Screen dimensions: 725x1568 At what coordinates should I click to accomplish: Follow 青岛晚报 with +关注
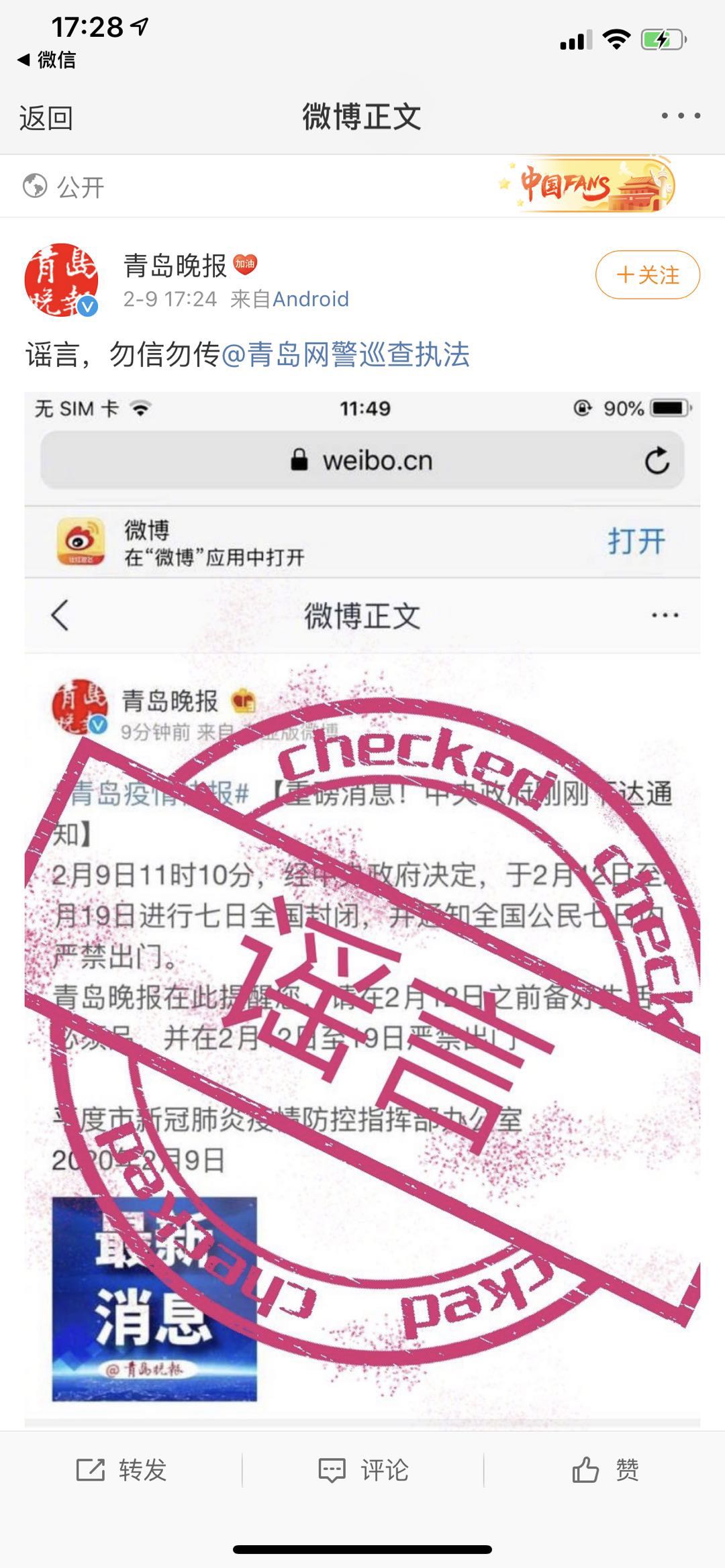pos(647,274)
